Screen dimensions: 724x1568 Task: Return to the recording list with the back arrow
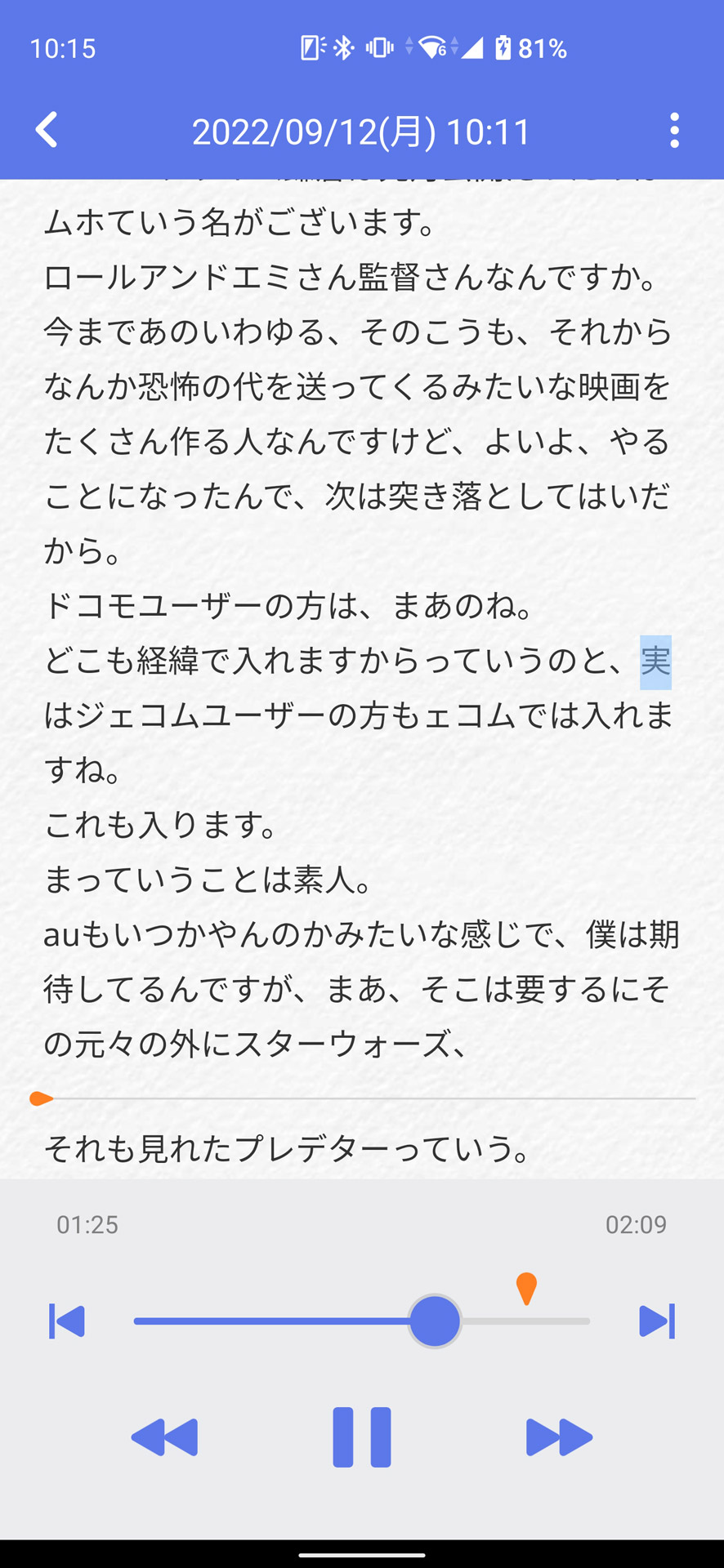(x=47, y=129)
